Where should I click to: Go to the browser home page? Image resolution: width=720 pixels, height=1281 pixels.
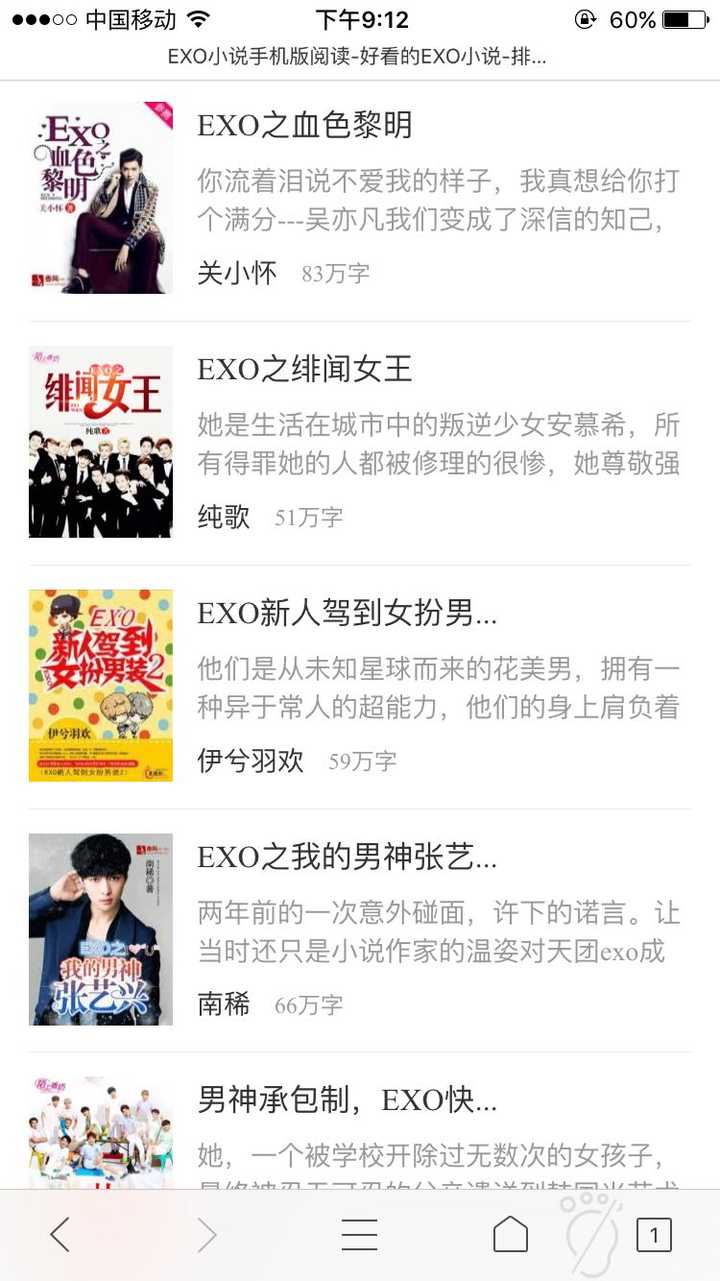point(510,1236)
